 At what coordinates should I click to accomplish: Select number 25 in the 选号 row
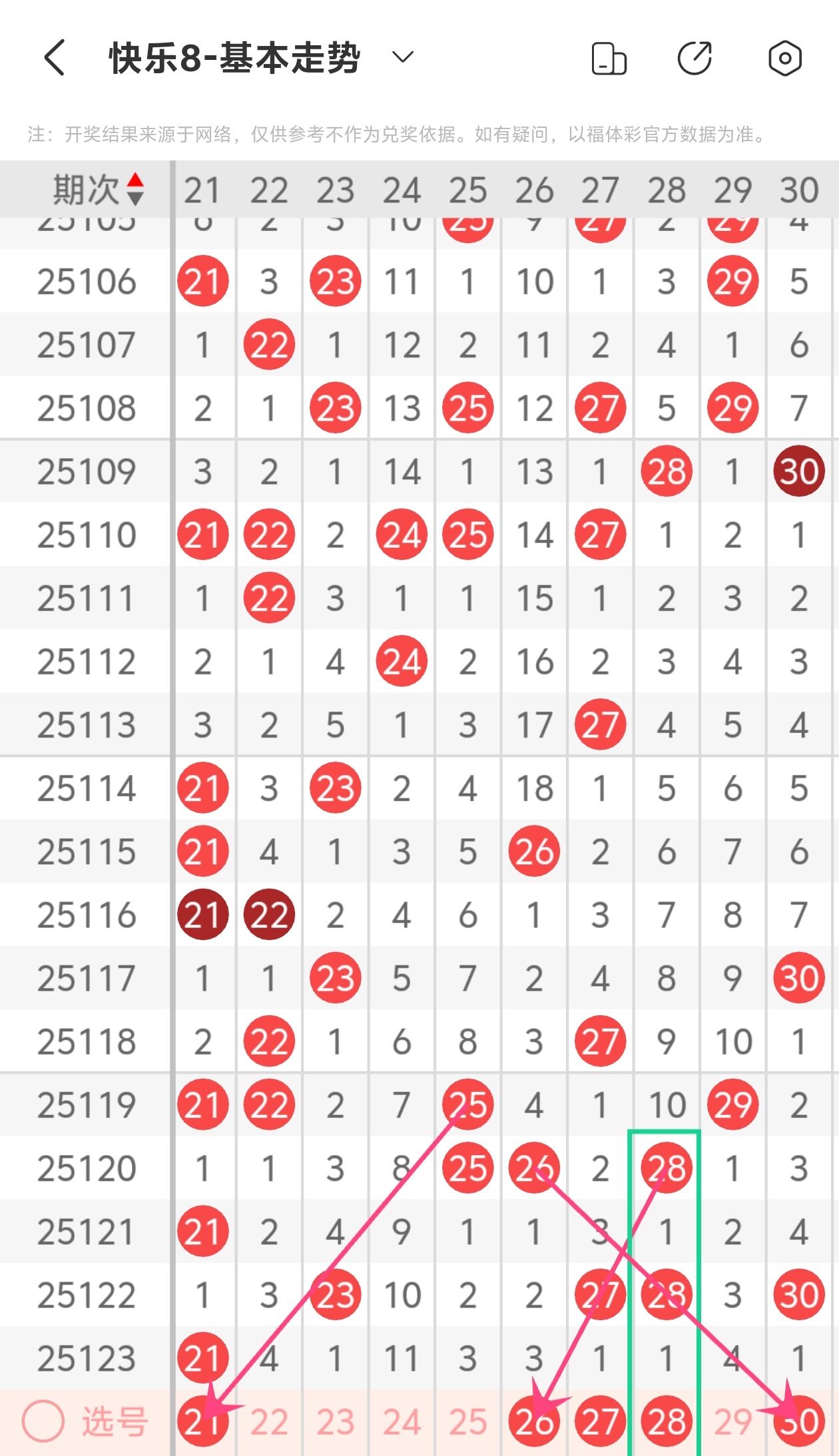coord(467,1421)
